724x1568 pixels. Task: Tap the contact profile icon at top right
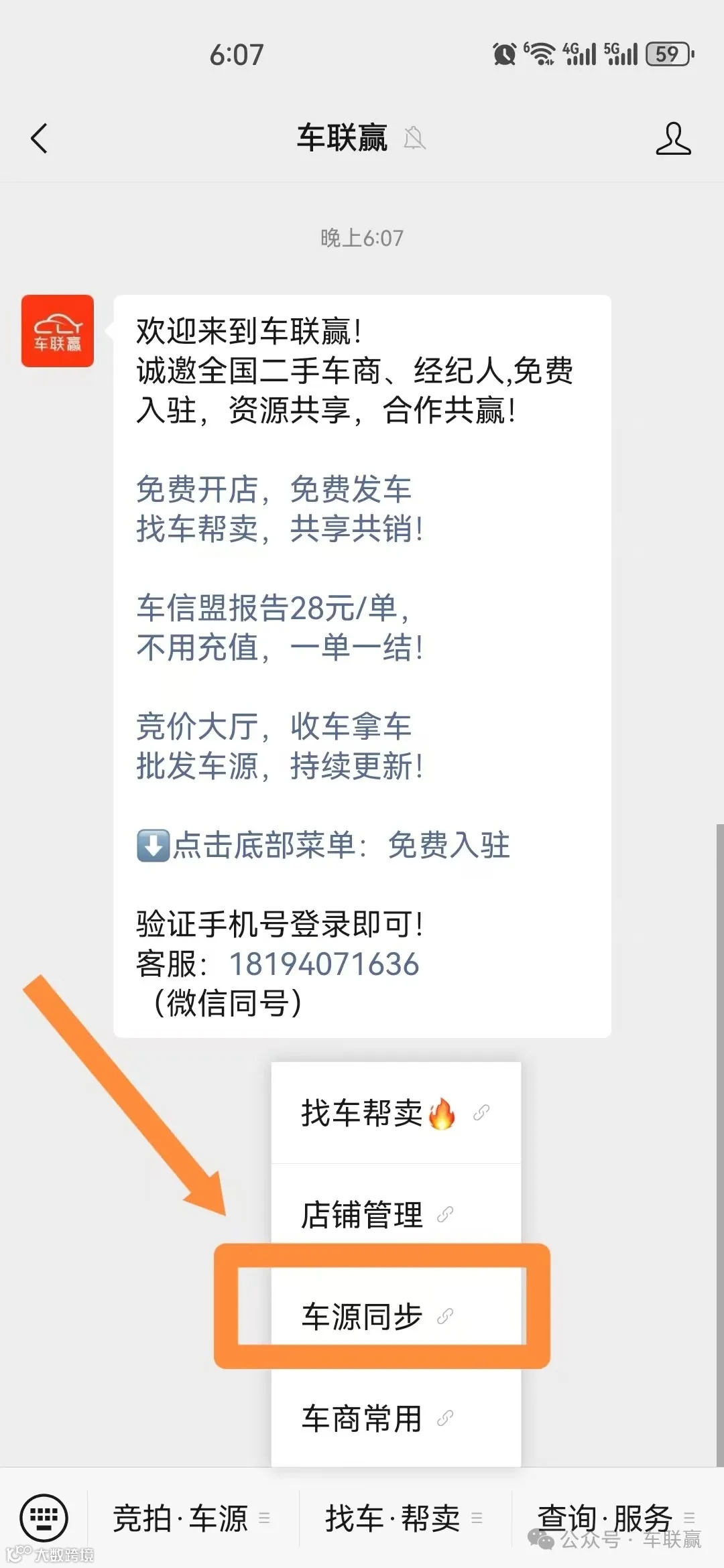point(674,139)
